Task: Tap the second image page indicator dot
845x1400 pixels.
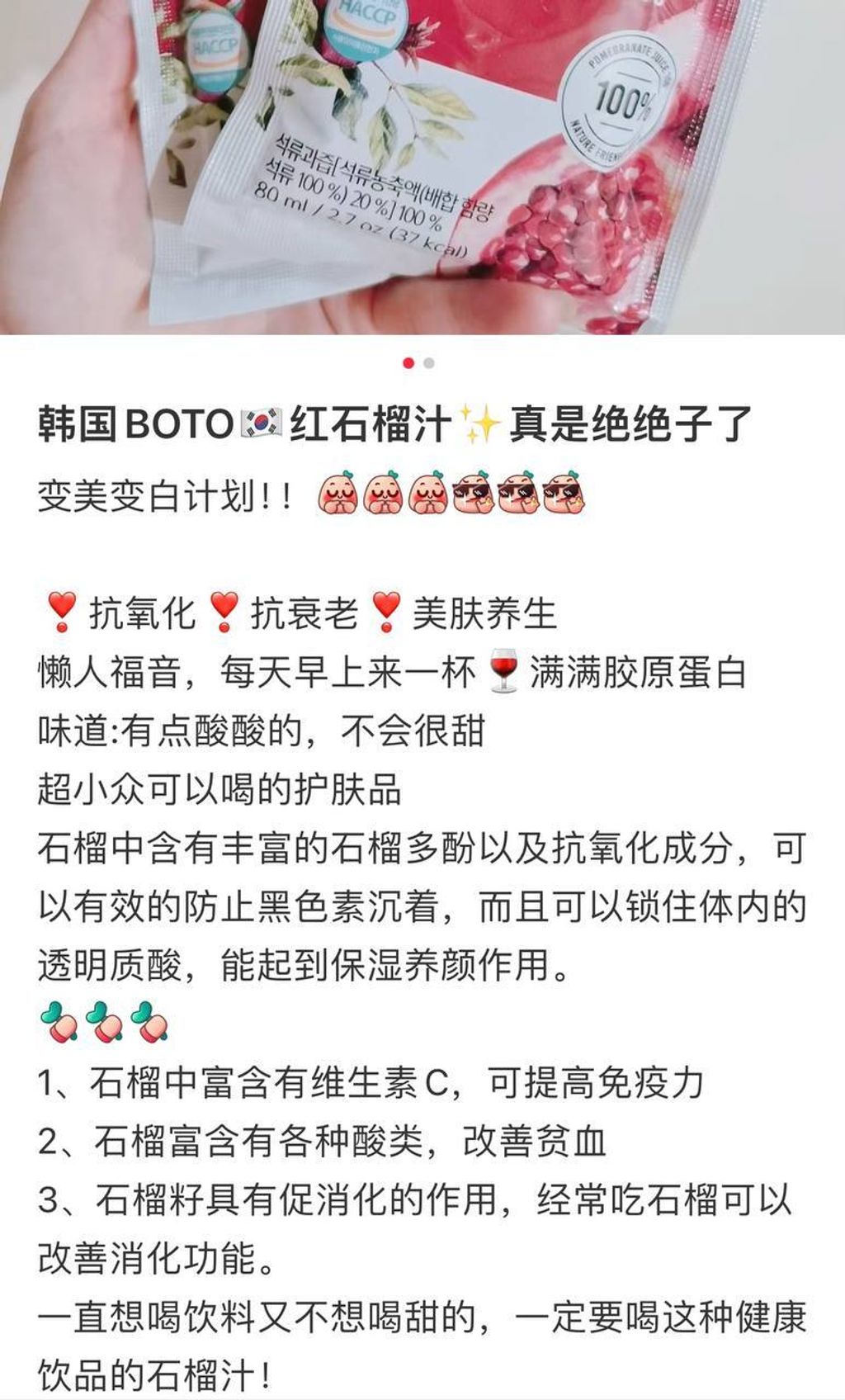Action: tap(428, 363)
